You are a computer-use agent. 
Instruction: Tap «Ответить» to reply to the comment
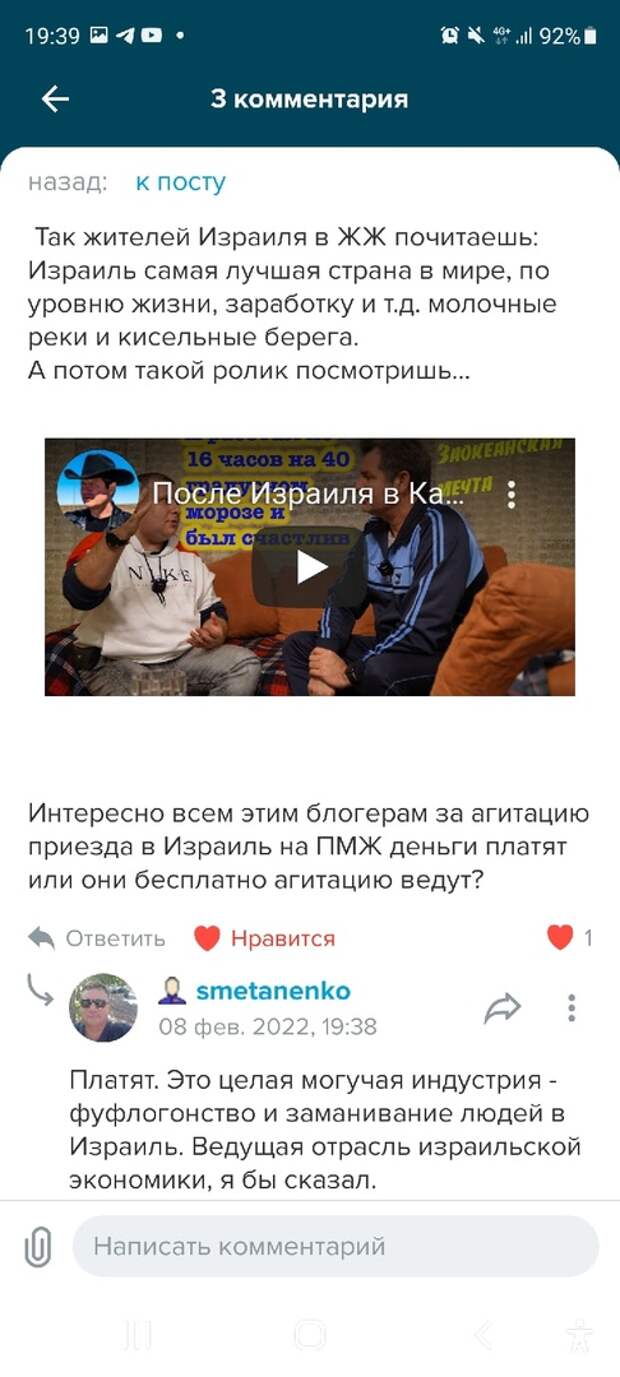97,938
